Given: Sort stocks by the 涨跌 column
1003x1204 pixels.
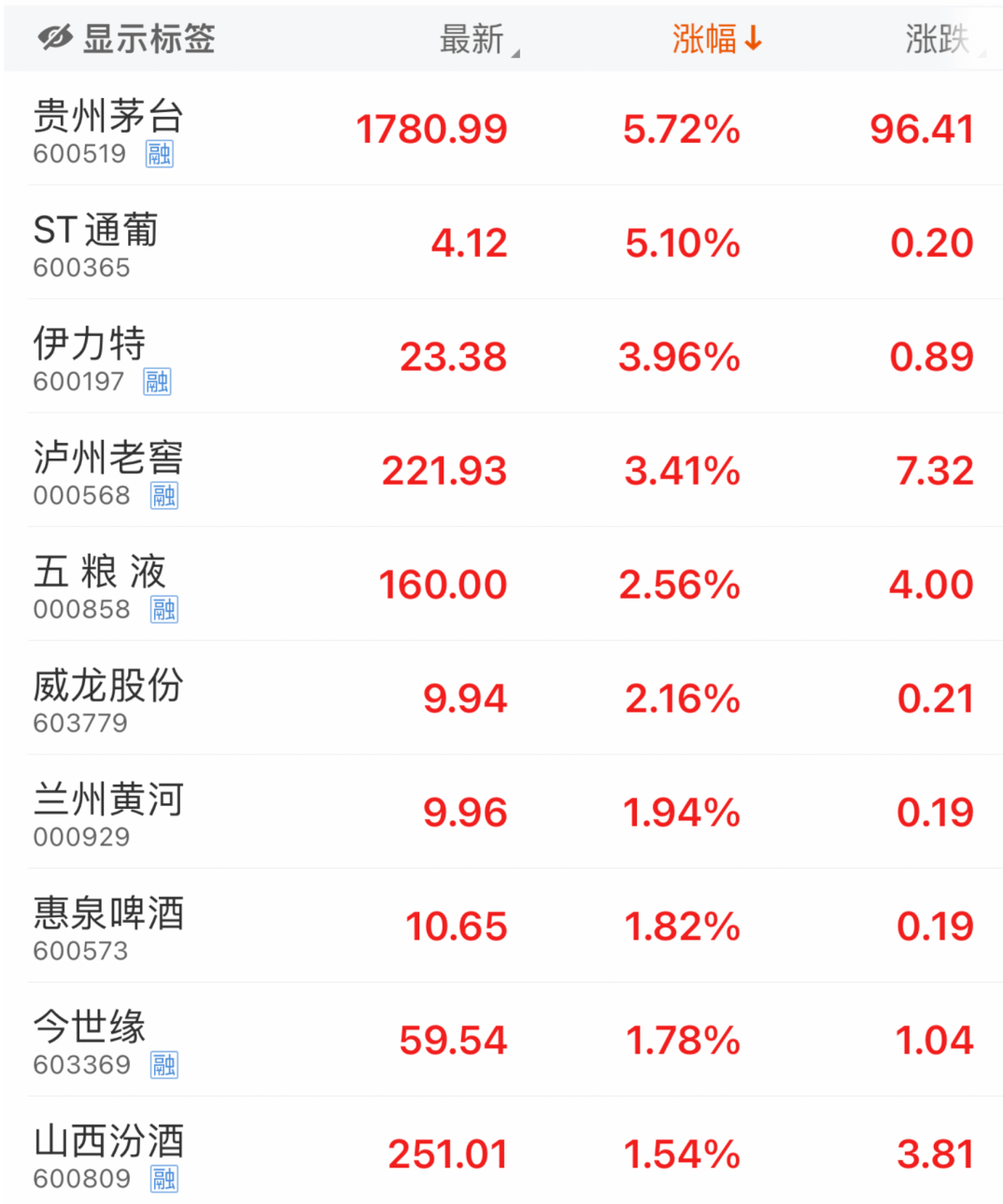Looking at the screenshot, I should [x=937, y=39].
